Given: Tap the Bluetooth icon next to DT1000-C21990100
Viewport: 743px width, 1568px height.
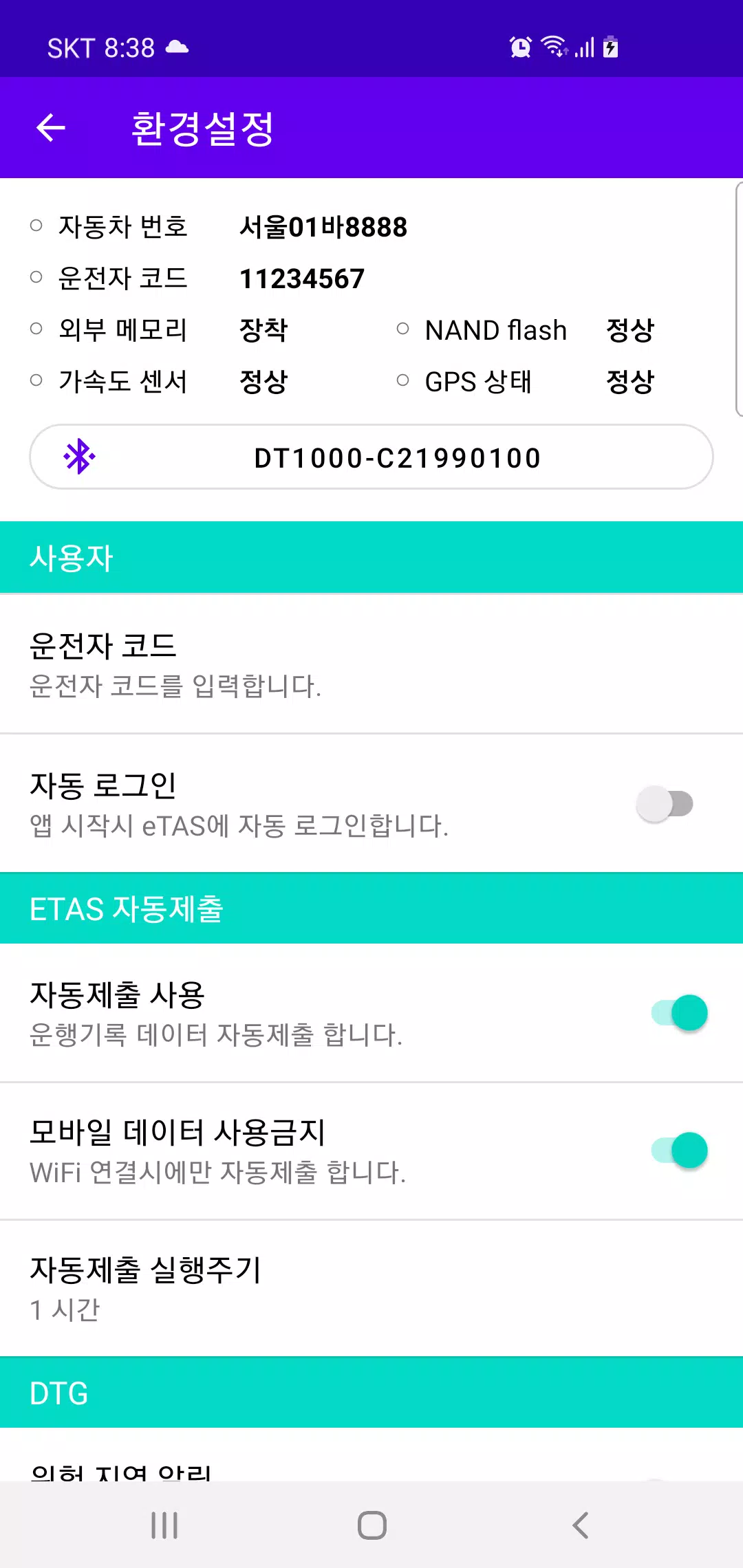Looking at the screenshot, I should coord(78,456).
